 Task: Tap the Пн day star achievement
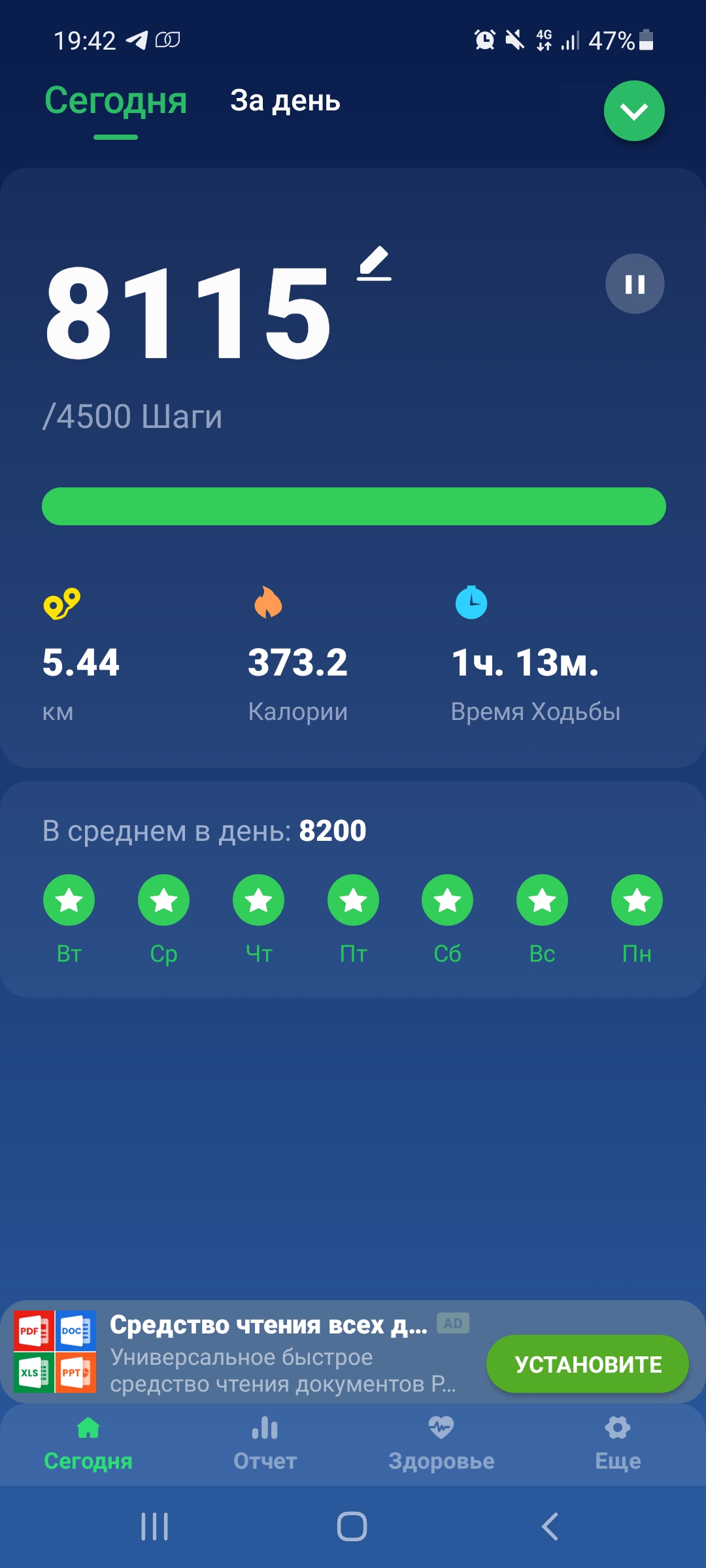coord(637,900)
